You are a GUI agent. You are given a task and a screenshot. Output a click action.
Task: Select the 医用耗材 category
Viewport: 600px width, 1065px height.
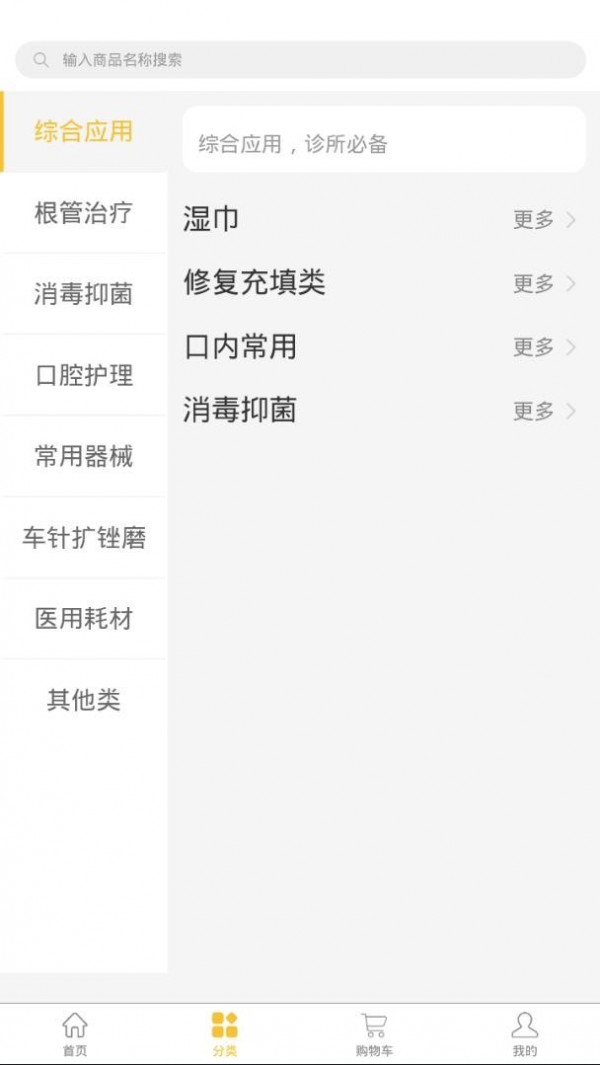click(84, 619)
